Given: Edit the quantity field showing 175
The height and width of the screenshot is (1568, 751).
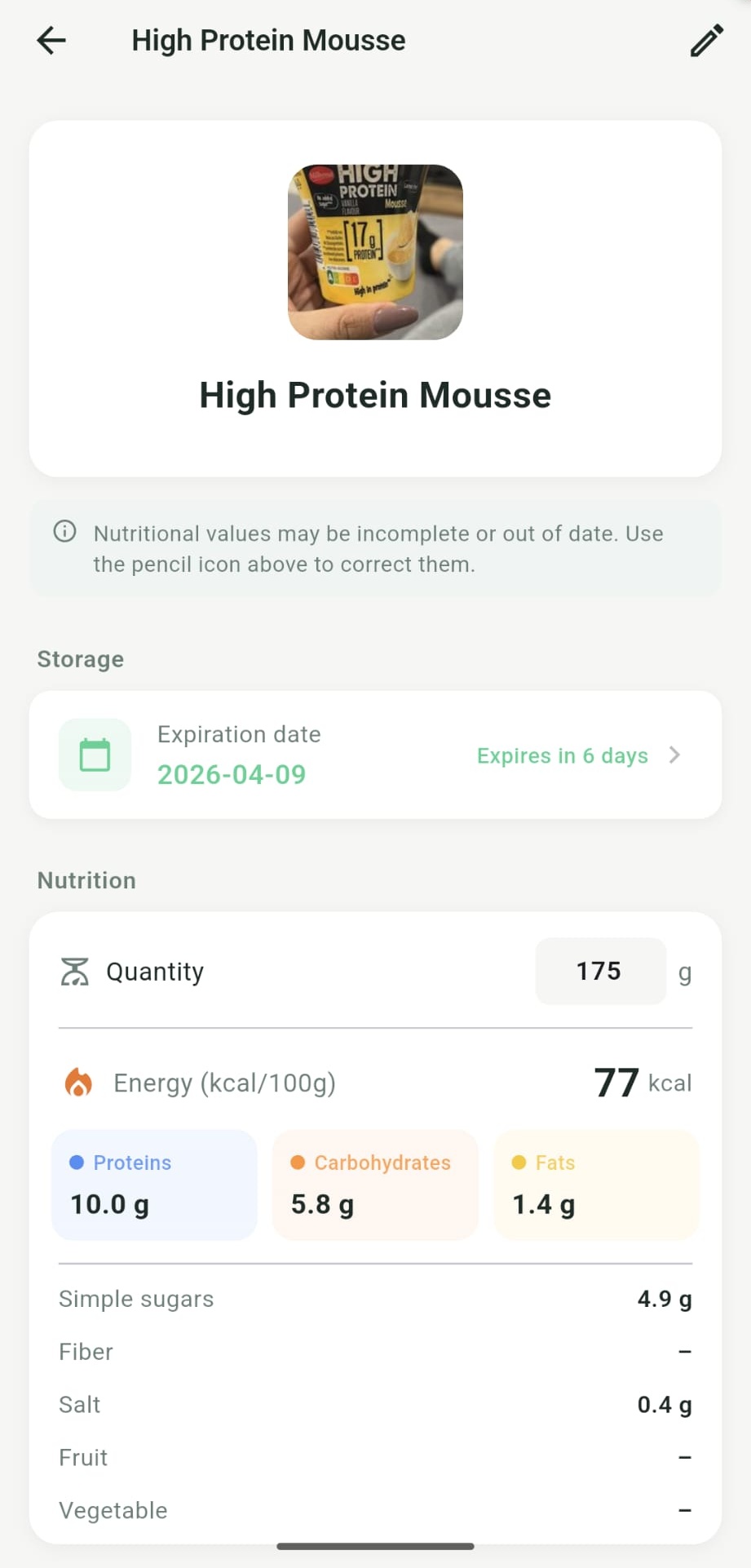Looking at the screenshot, I should pos(599,971).
